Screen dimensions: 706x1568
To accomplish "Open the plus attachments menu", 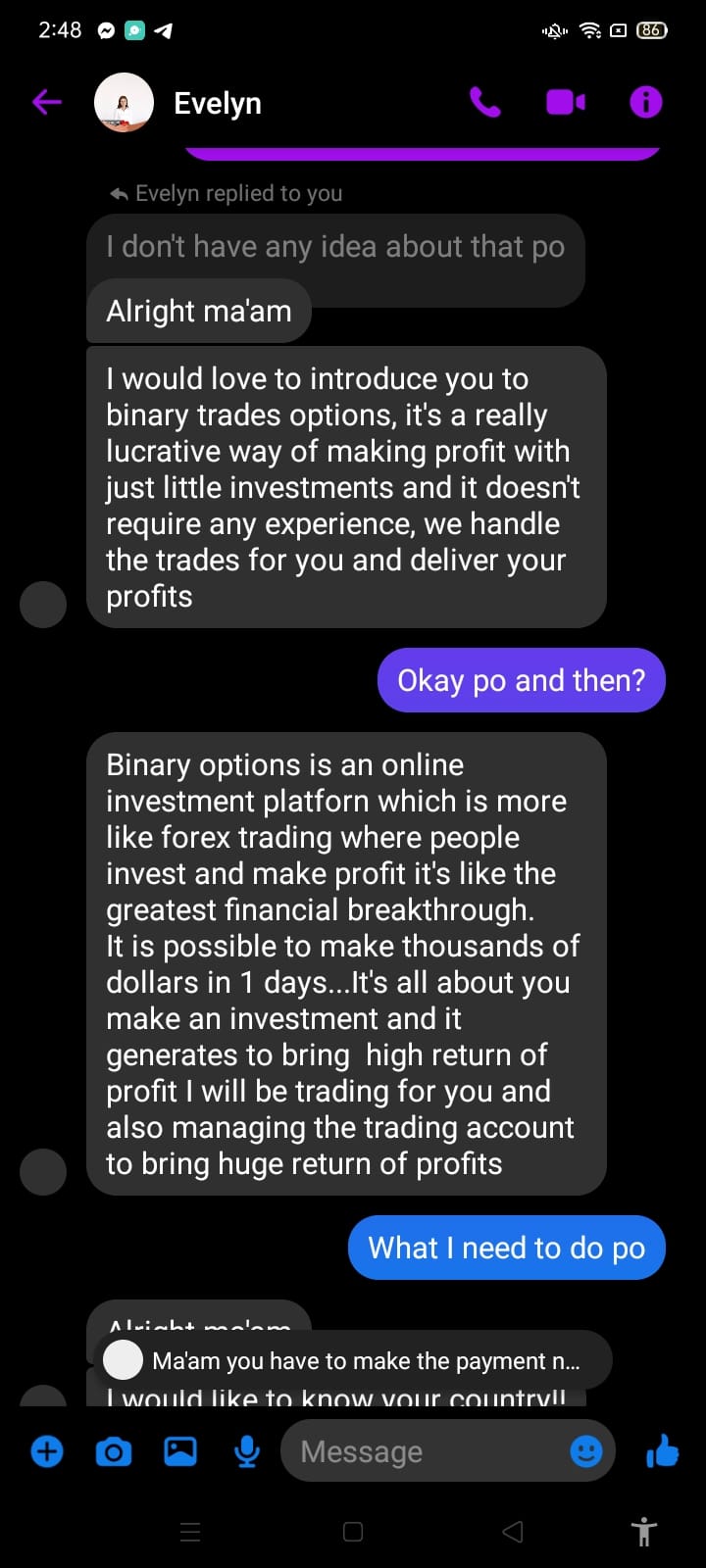I will point(47,1451).
